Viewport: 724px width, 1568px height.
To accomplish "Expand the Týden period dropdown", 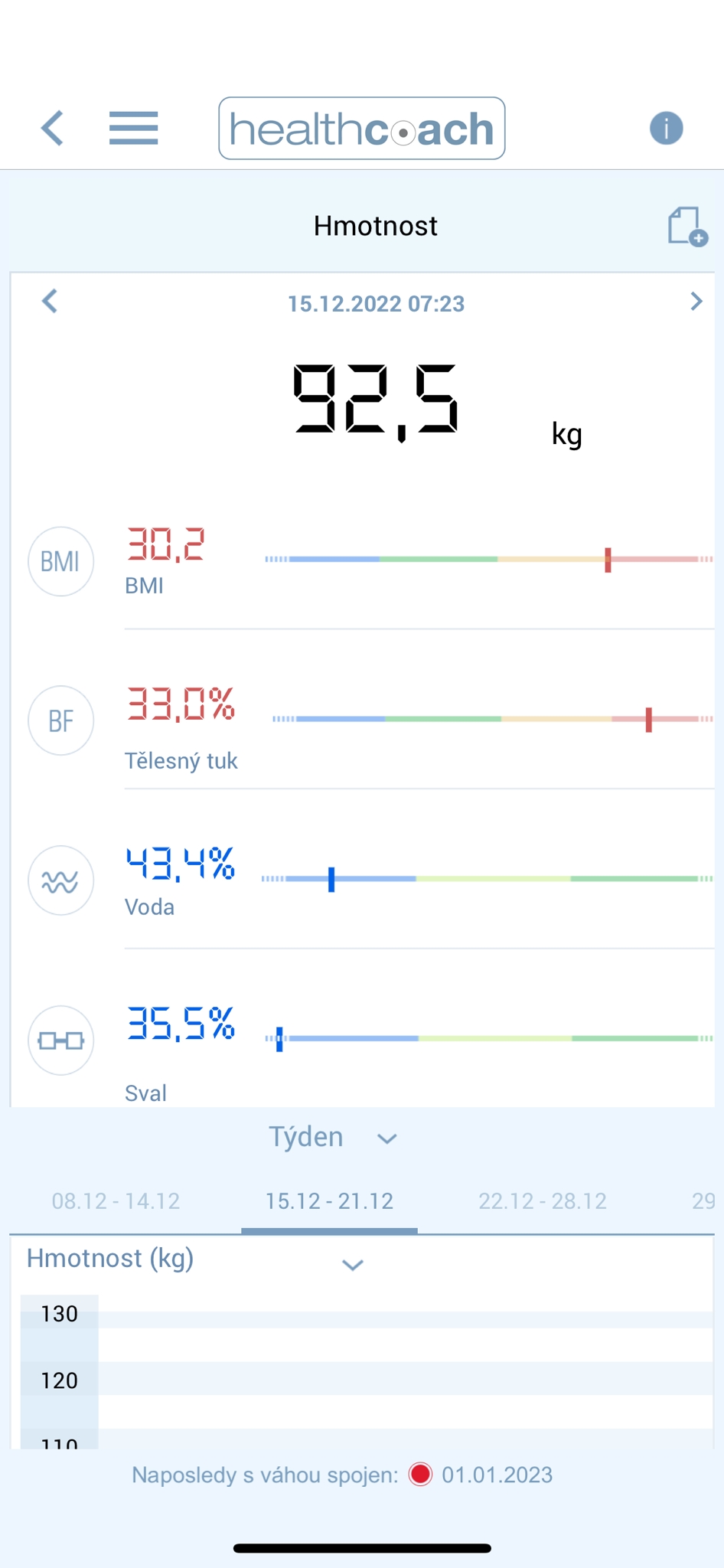I will [x=332, y=1137].
